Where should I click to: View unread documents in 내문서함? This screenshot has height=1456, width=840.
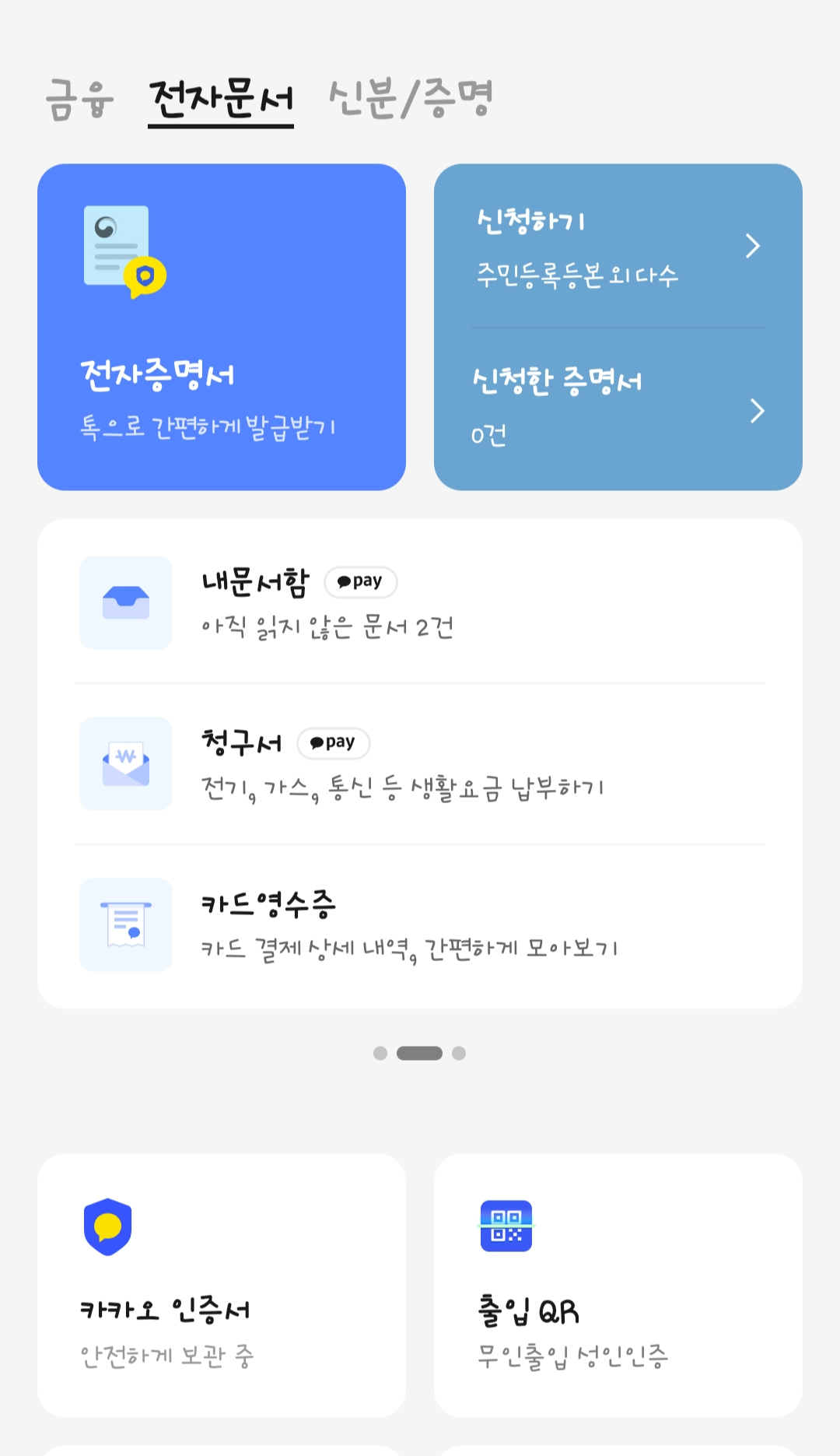420,603
